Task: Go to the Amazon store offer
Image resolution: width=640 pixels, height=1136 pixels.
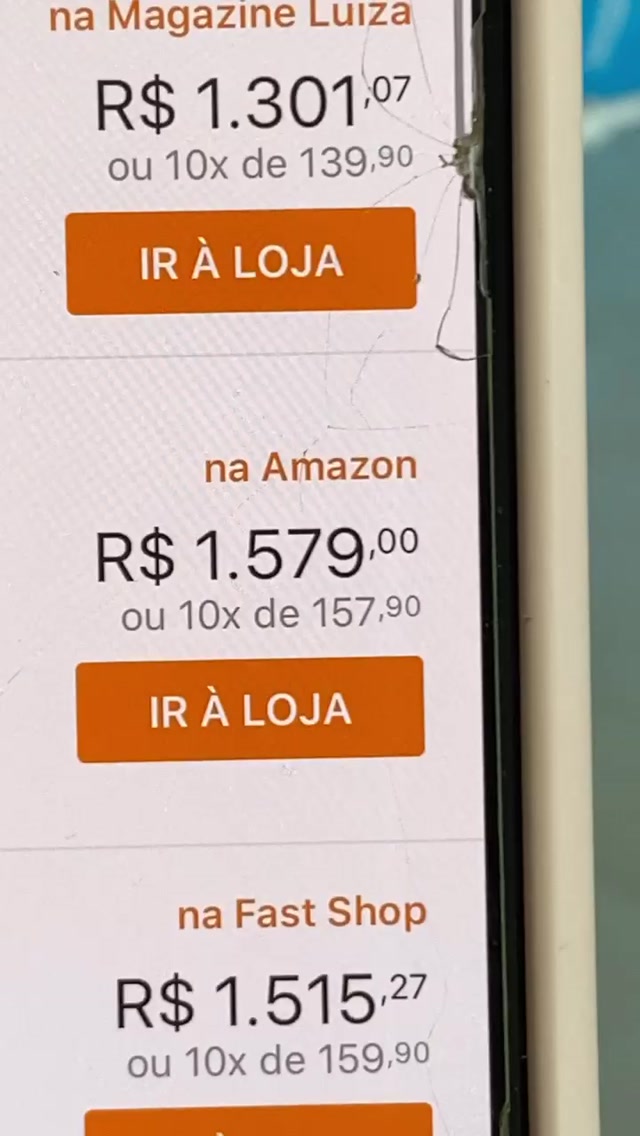Action: 250,709
